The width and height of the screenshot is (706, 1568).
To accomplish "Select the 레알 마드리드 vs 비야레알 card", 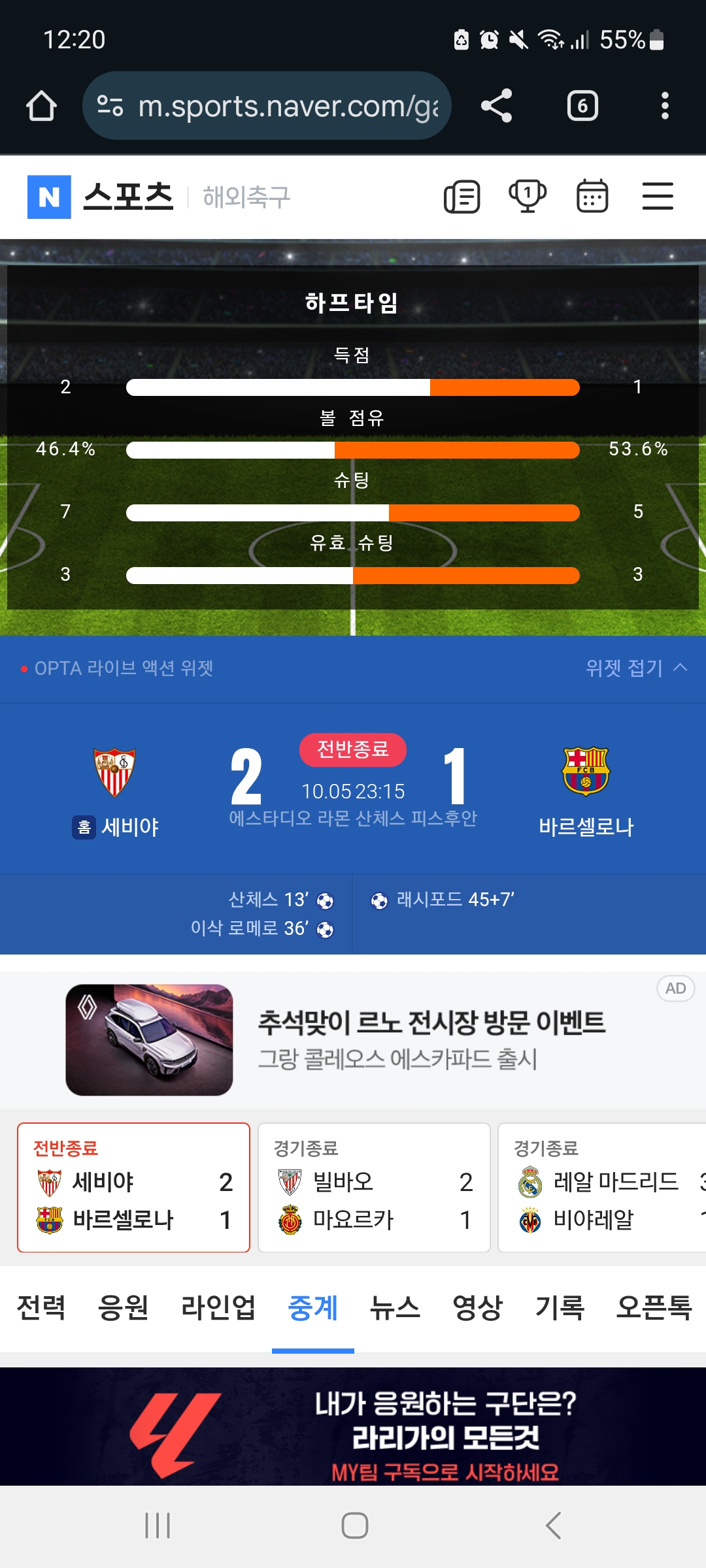I will tap(601, 1187).
